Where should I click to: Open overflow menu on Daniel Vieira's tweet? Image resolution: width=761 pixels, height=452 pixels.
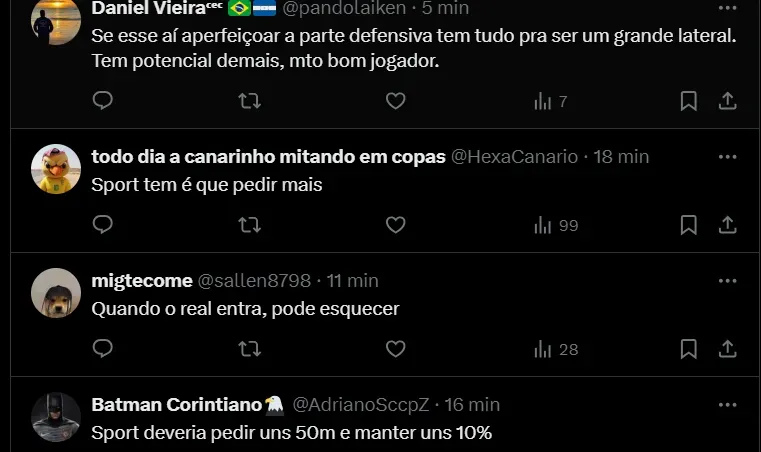coord(727,8)
